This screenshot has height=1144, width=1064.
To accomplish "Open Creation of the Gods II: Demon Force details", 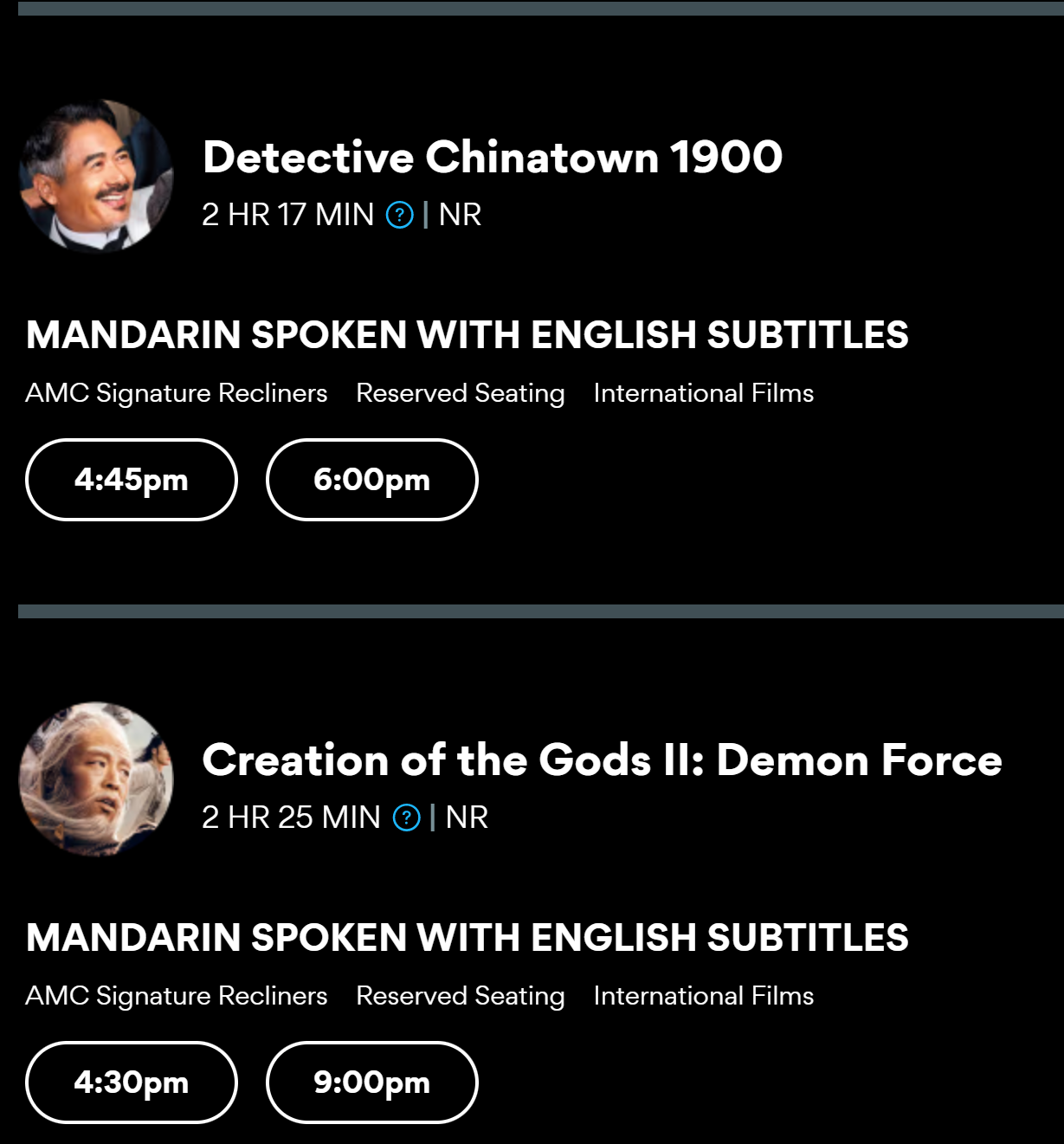I will (x=602, y=760).
